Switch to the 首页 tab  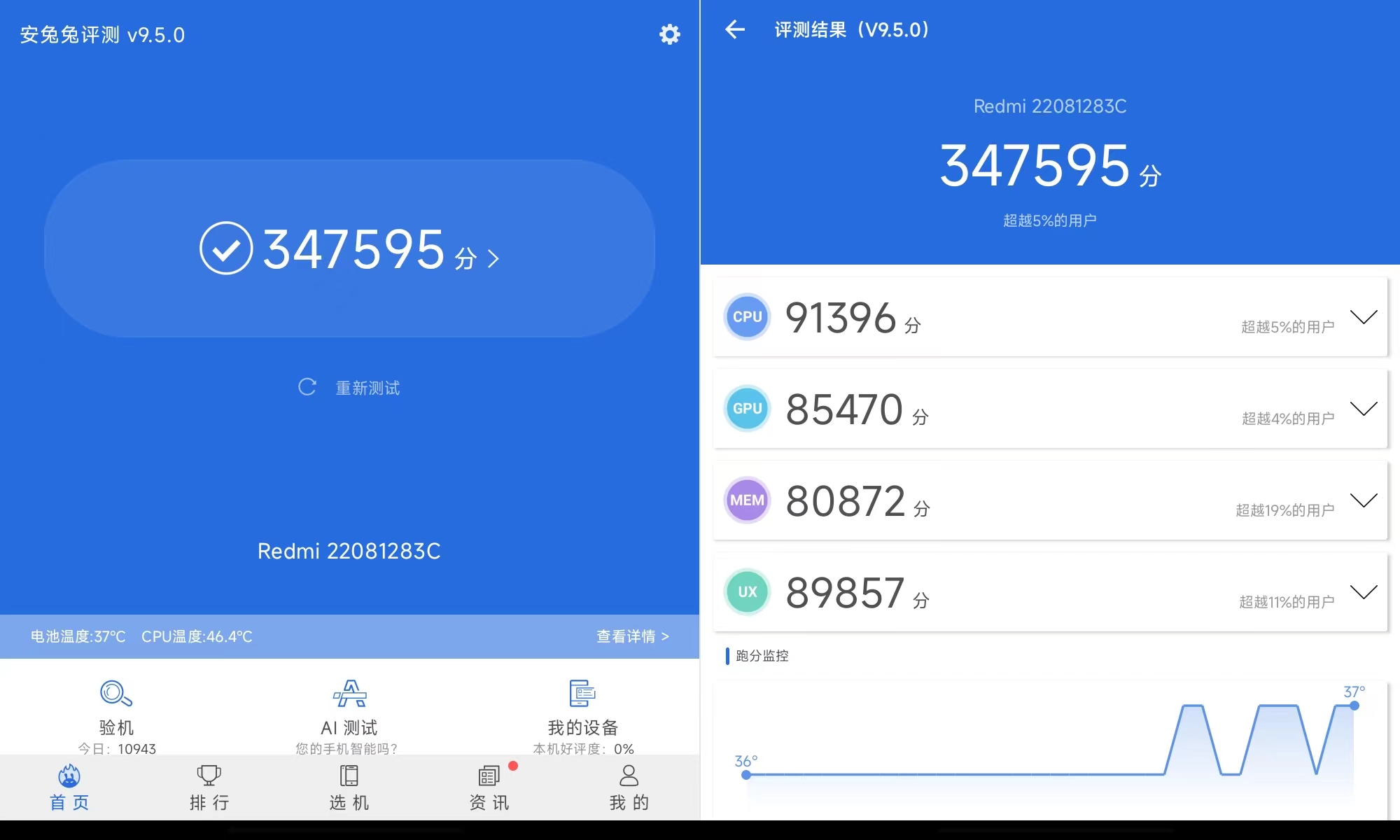click(x=69, y=787)
